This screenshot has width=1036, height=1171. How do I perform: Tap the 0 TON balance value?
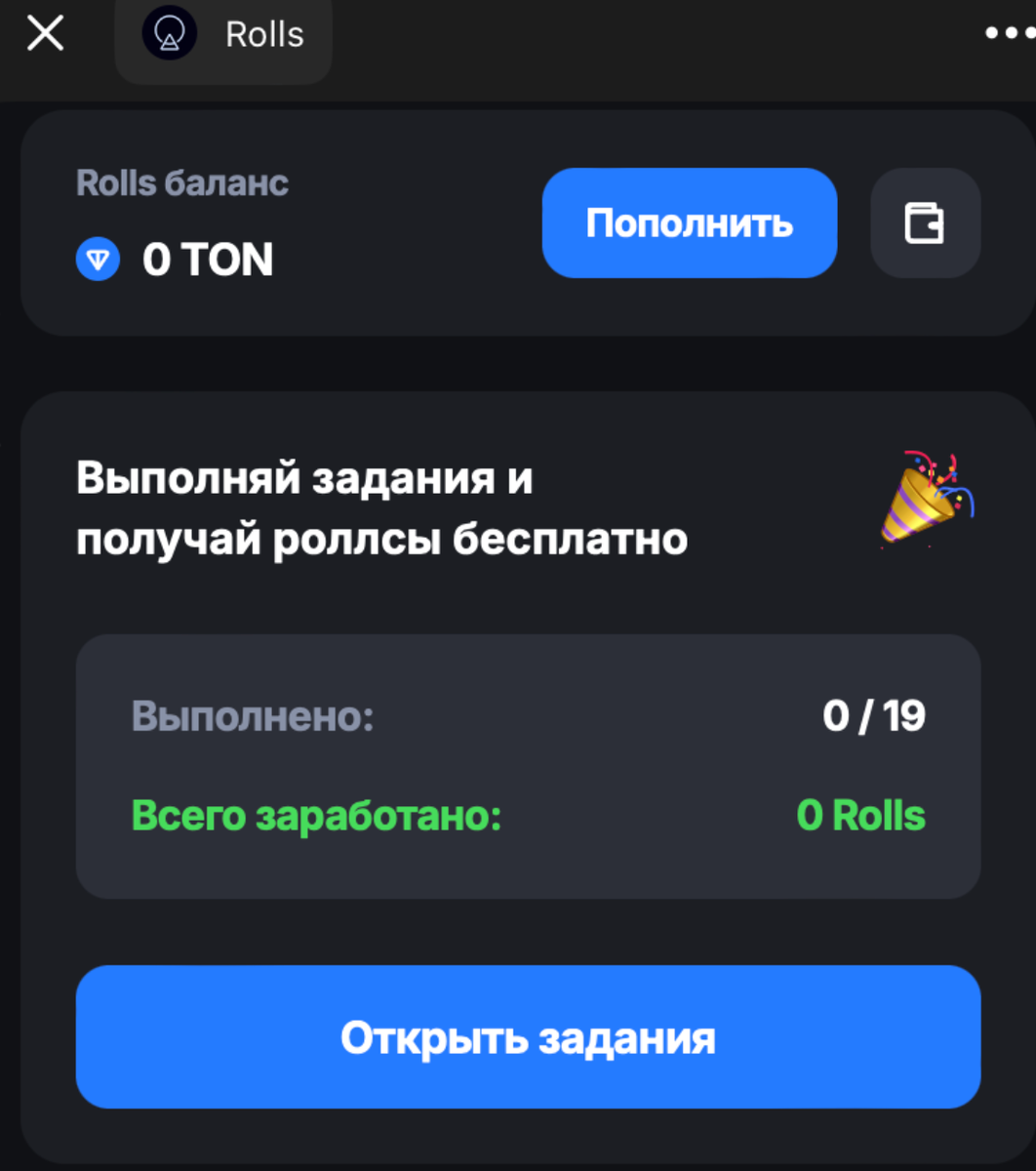(209, 259)
